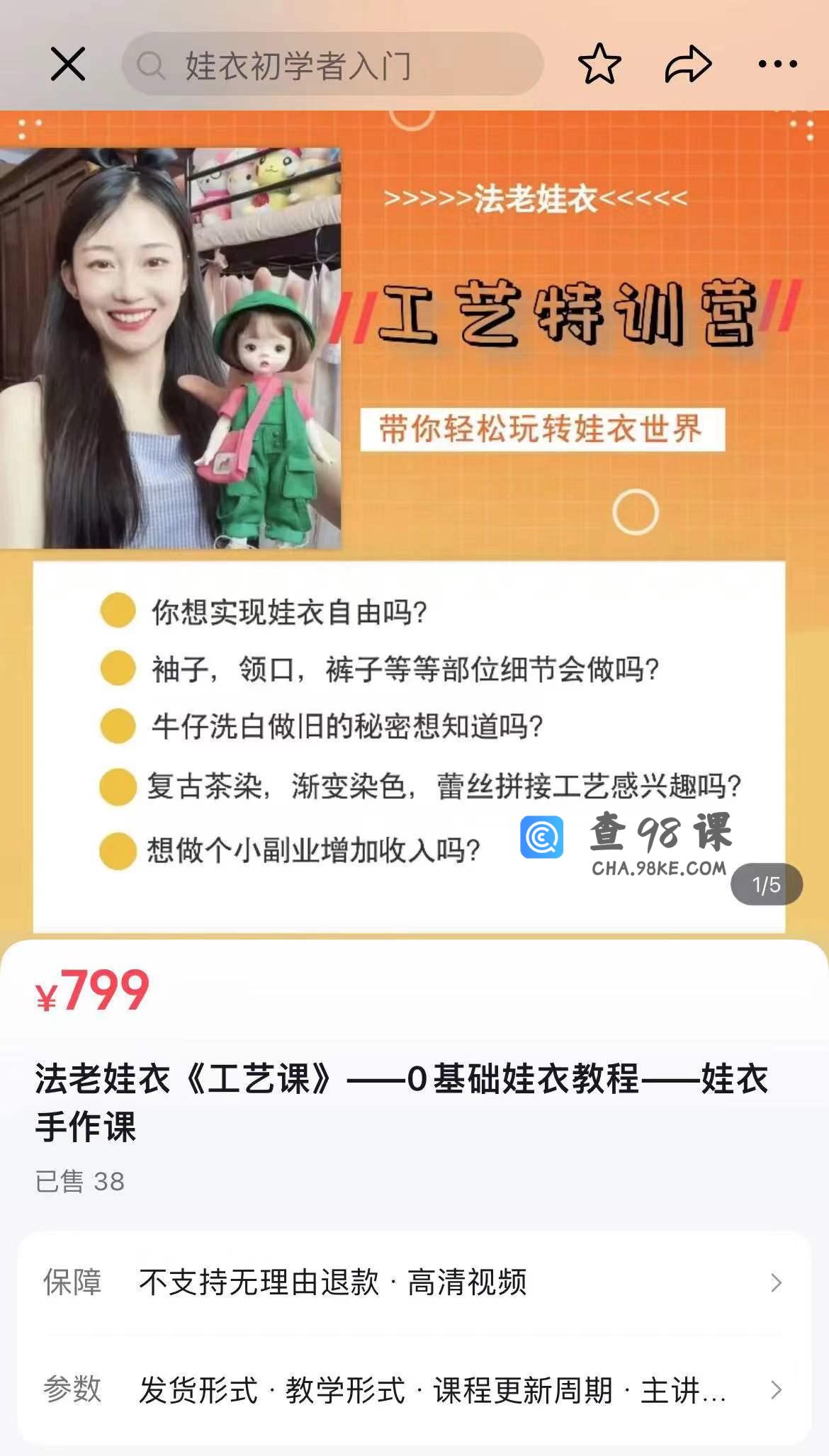This screenshot has width=829, height=1456.
Task: Open the three-dot overflow menu
Action: tap(777, 64)
